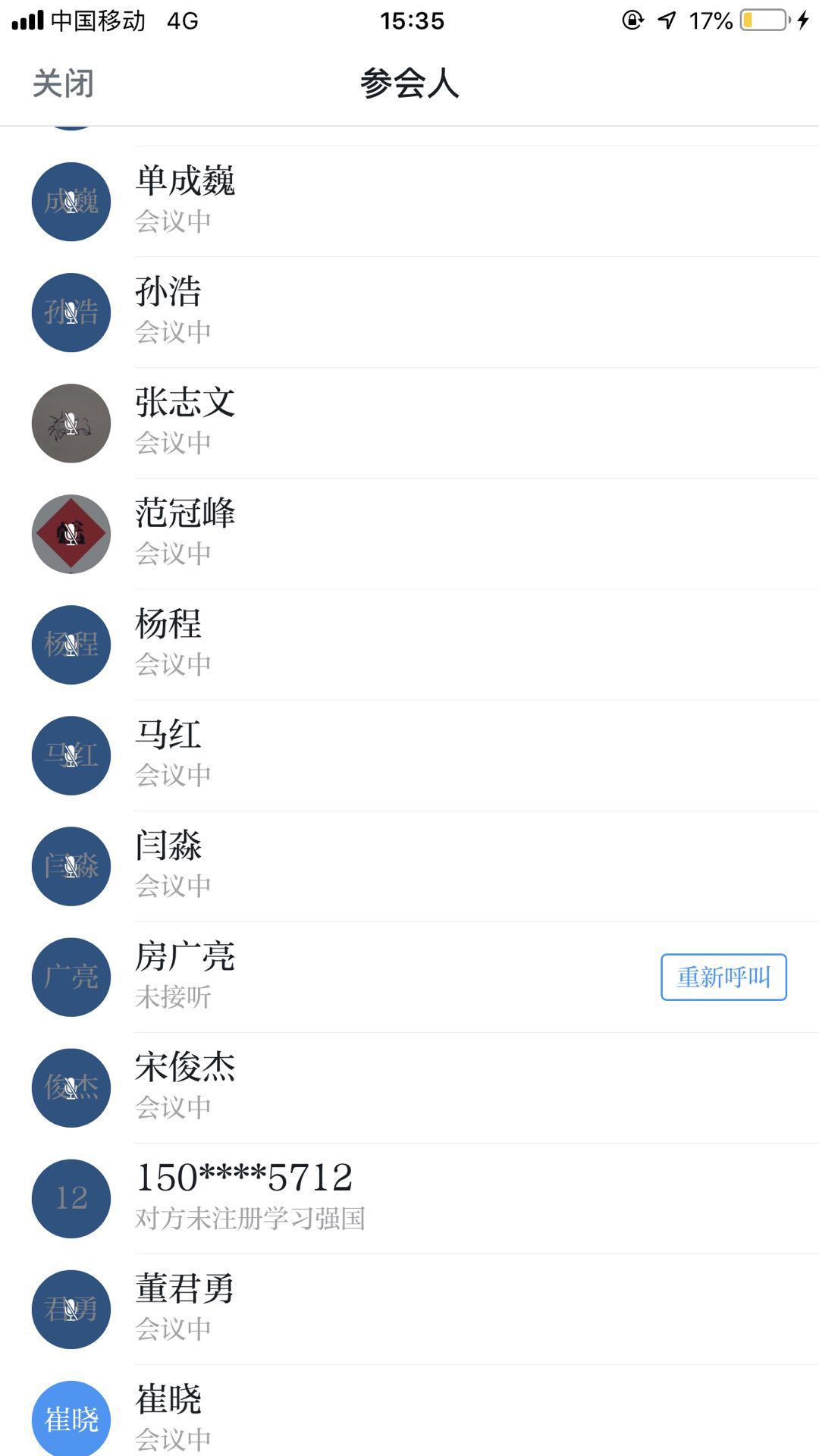
Task: Select participant 孙浩
Action: coord(409,312)
